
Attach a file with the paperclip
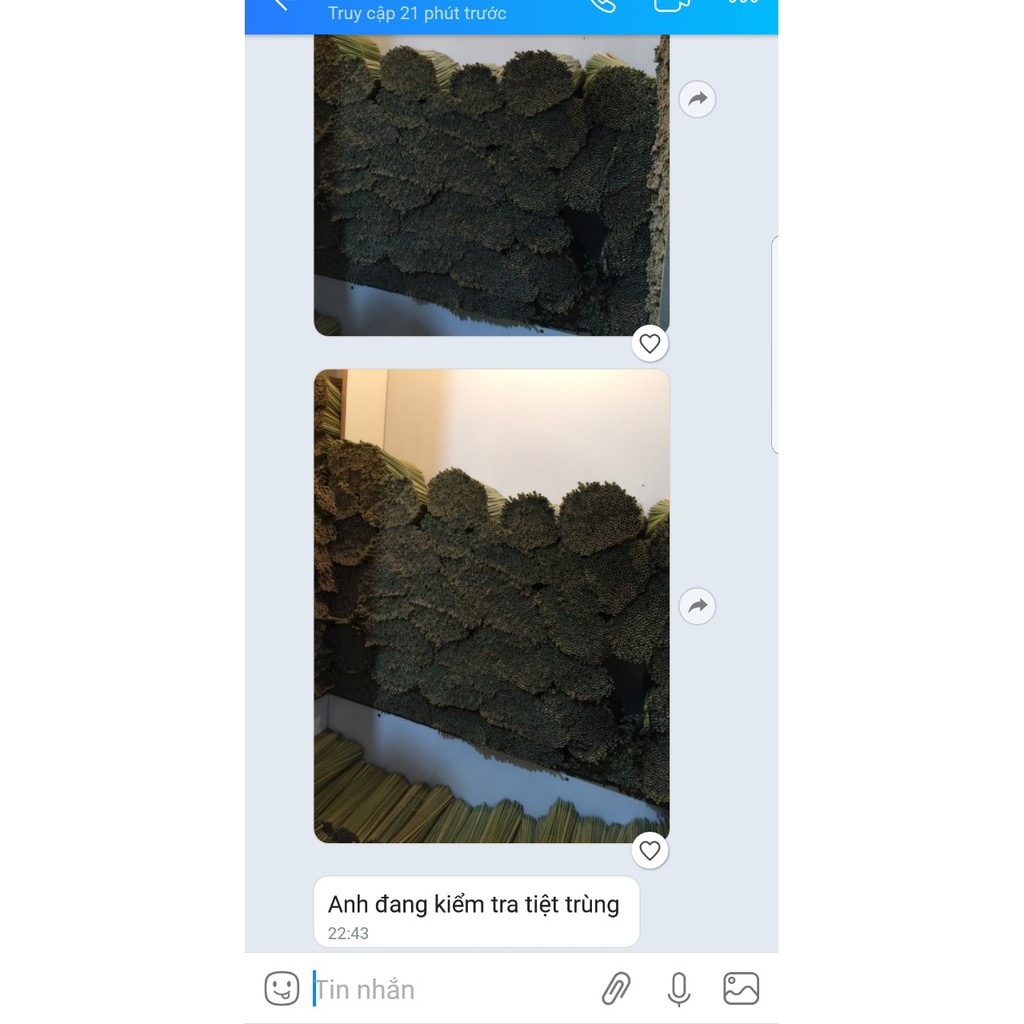616,989
